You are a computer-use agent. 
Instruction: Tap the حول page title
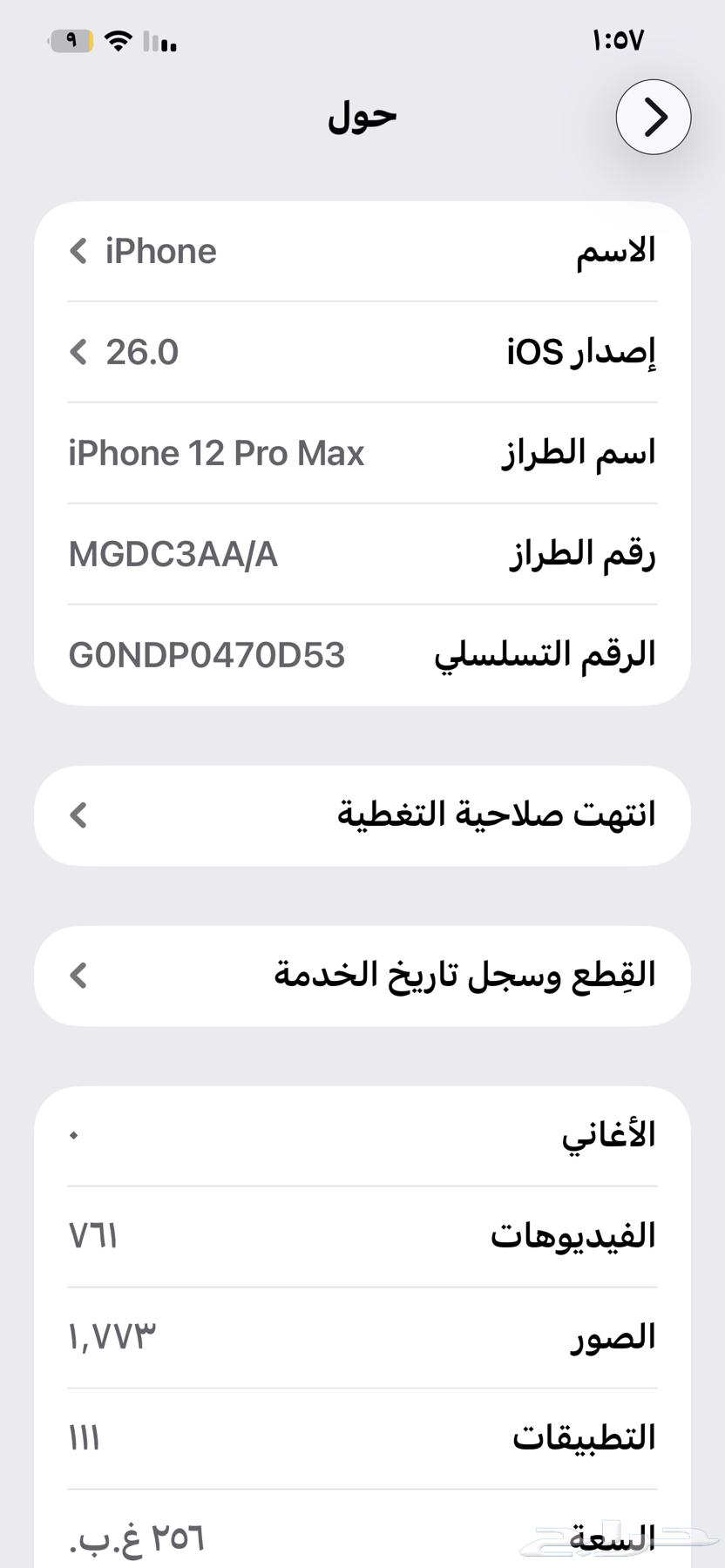coord(359,114)
